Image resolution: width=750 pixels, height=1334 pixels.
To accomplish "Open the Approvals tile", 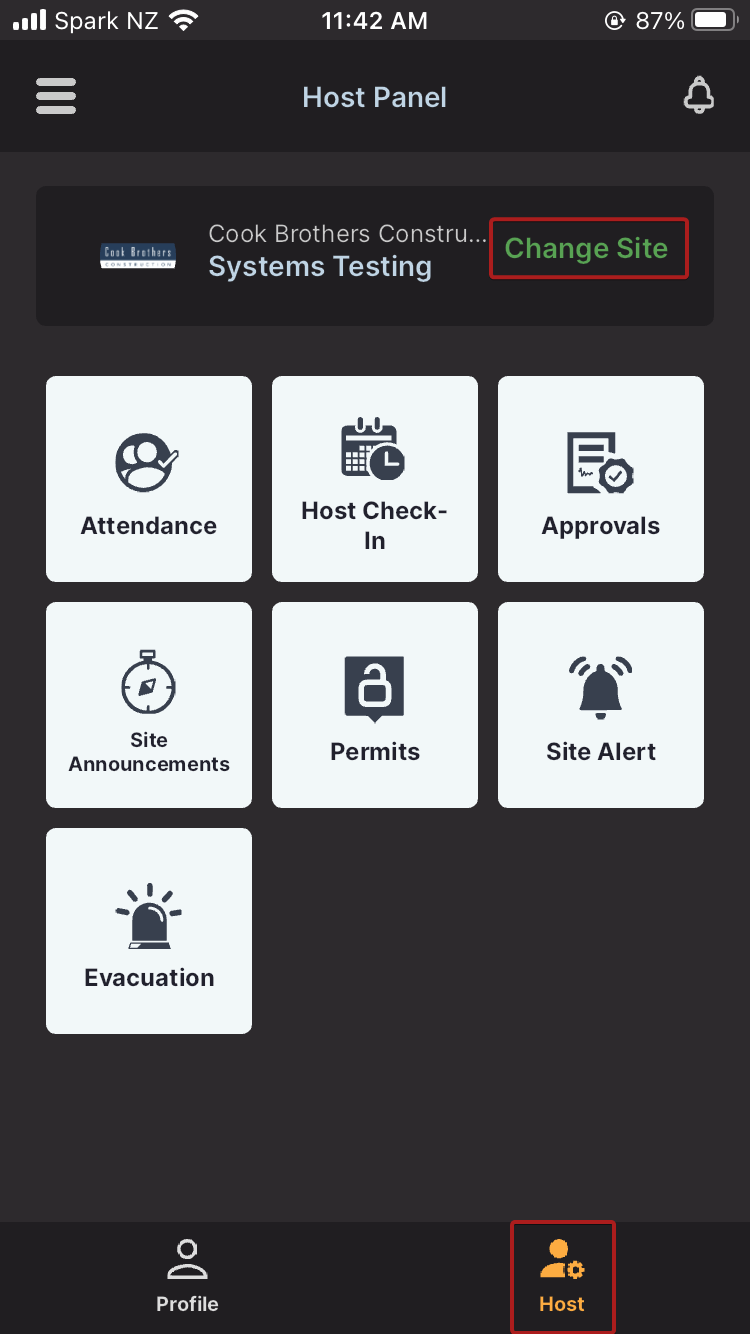I will click(601, 479).
